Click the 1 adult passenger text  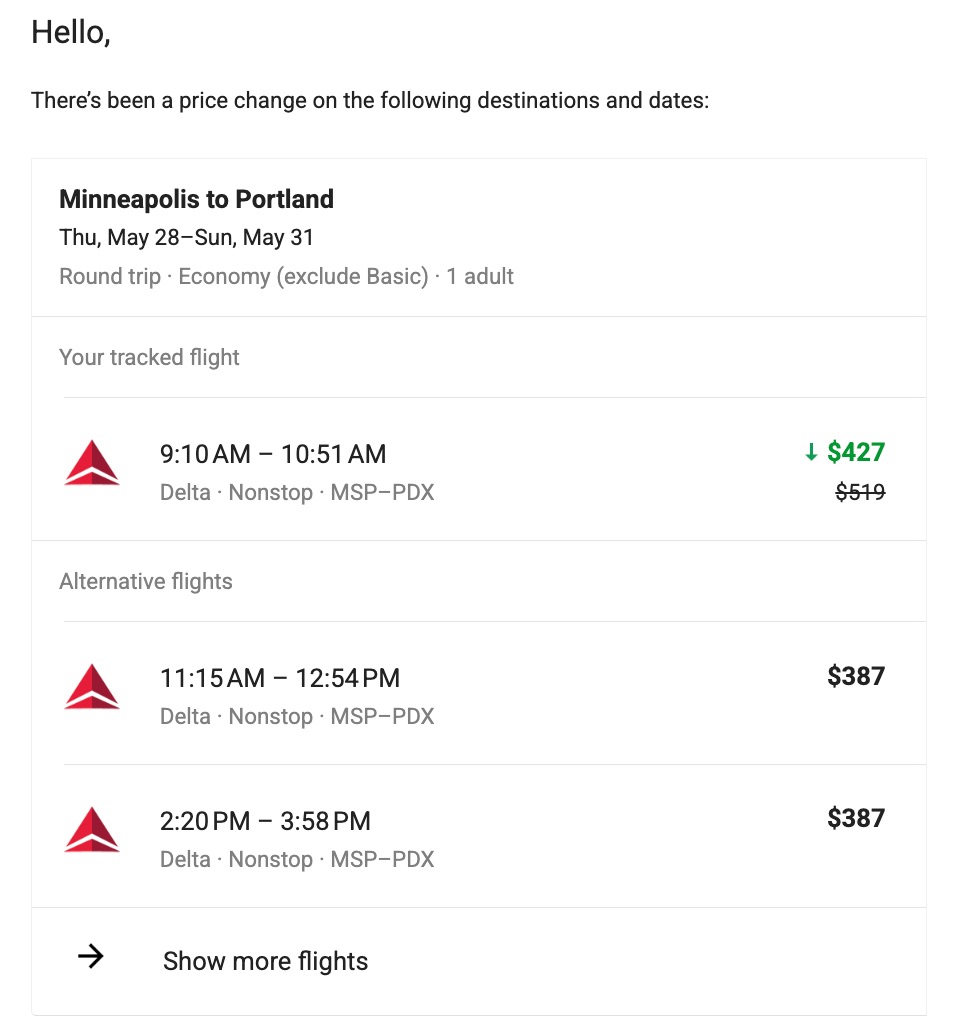point(480,276)
